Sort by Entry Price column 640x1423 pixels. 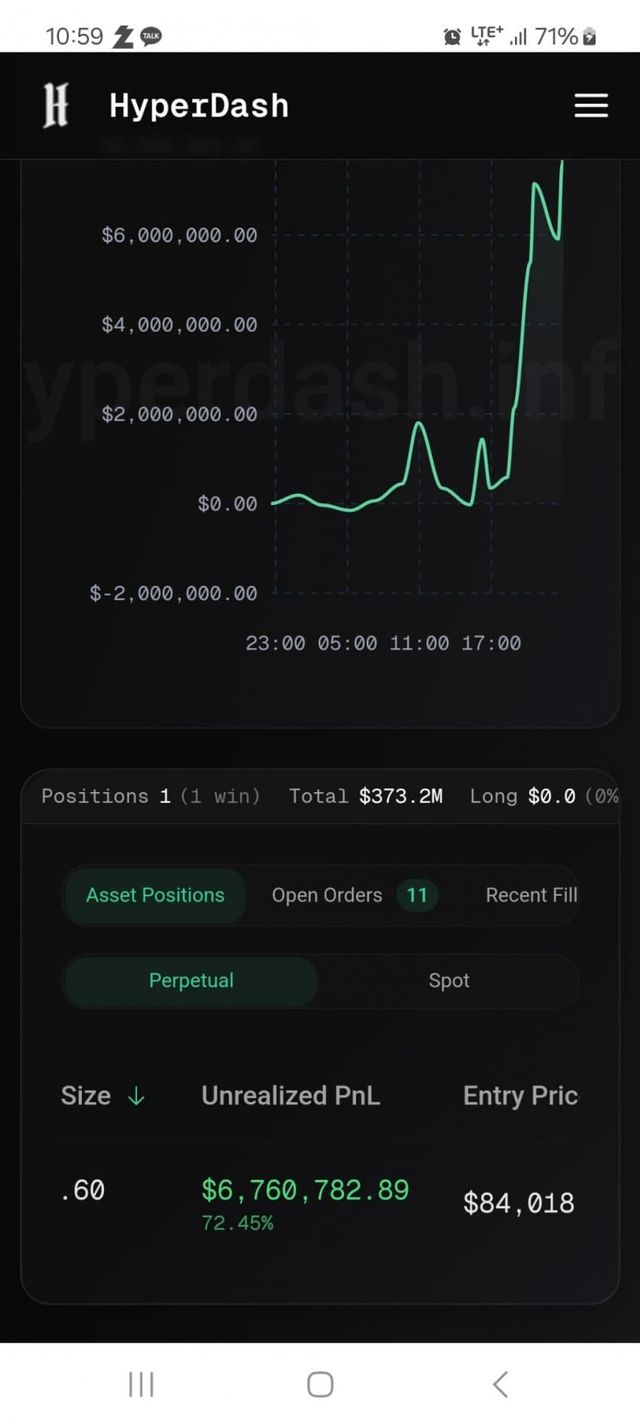(x=520, y=1096)
